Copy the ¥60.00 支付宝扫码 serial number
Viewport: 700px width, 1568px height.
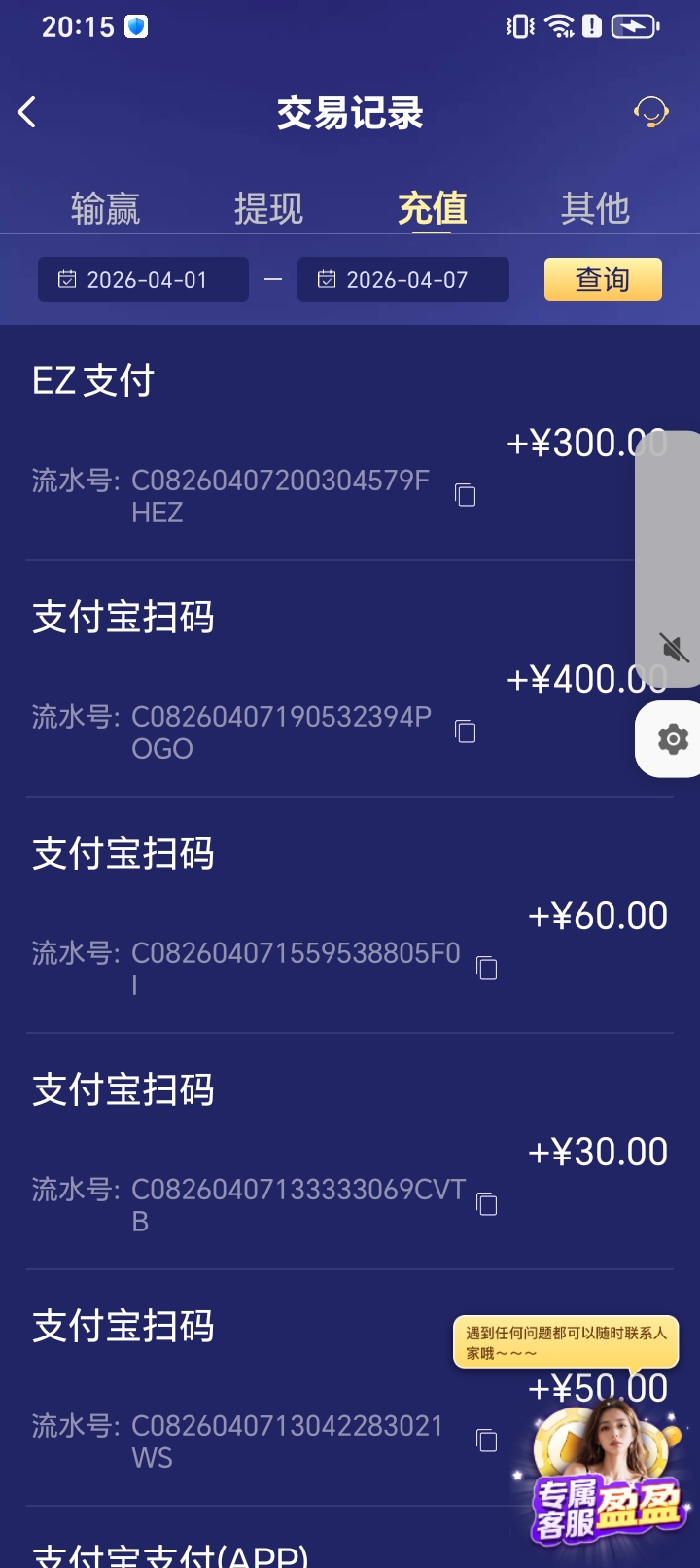pyautogui.click(x=485, y=968)
